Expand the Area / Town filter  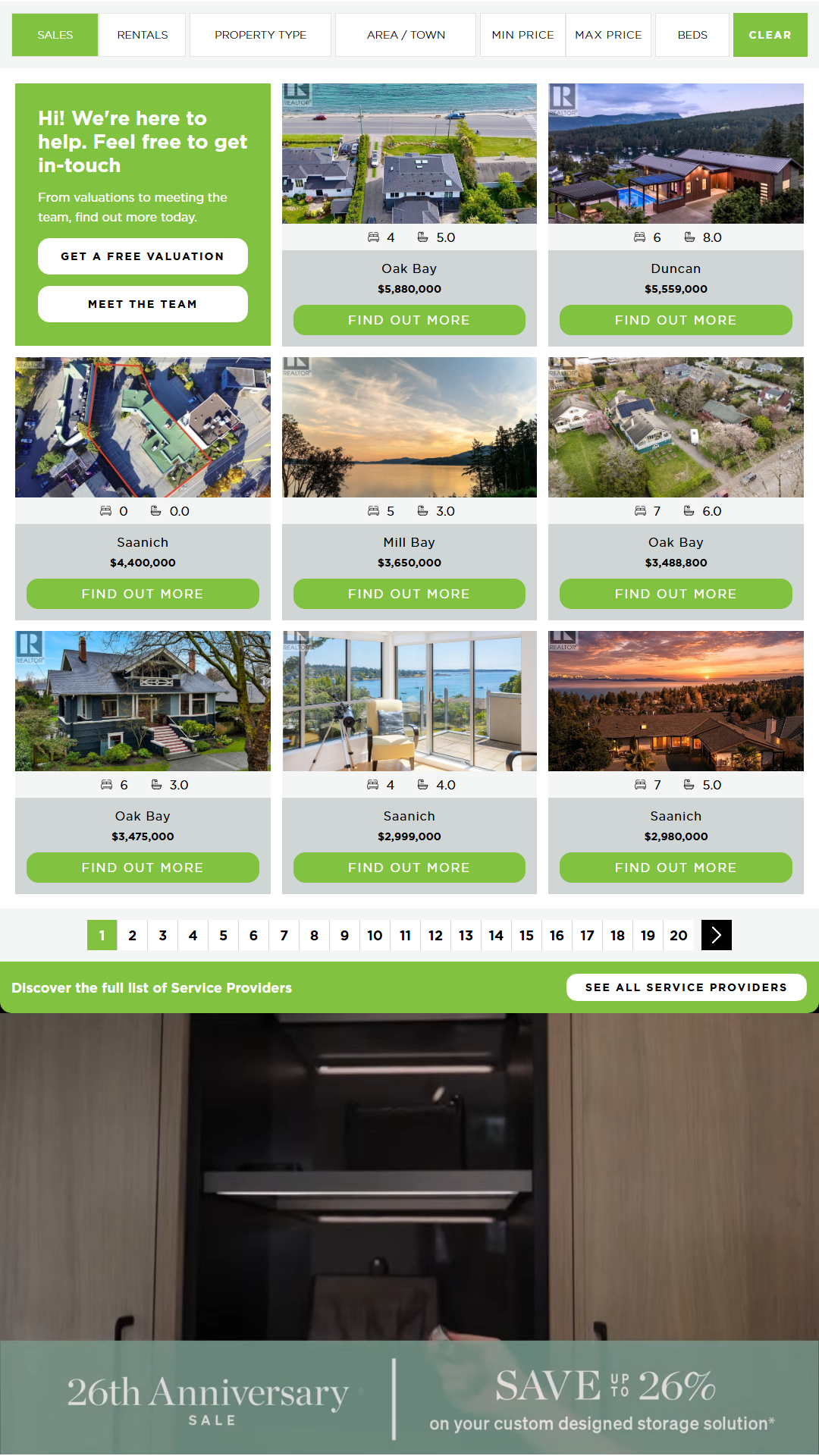point(406,35)
